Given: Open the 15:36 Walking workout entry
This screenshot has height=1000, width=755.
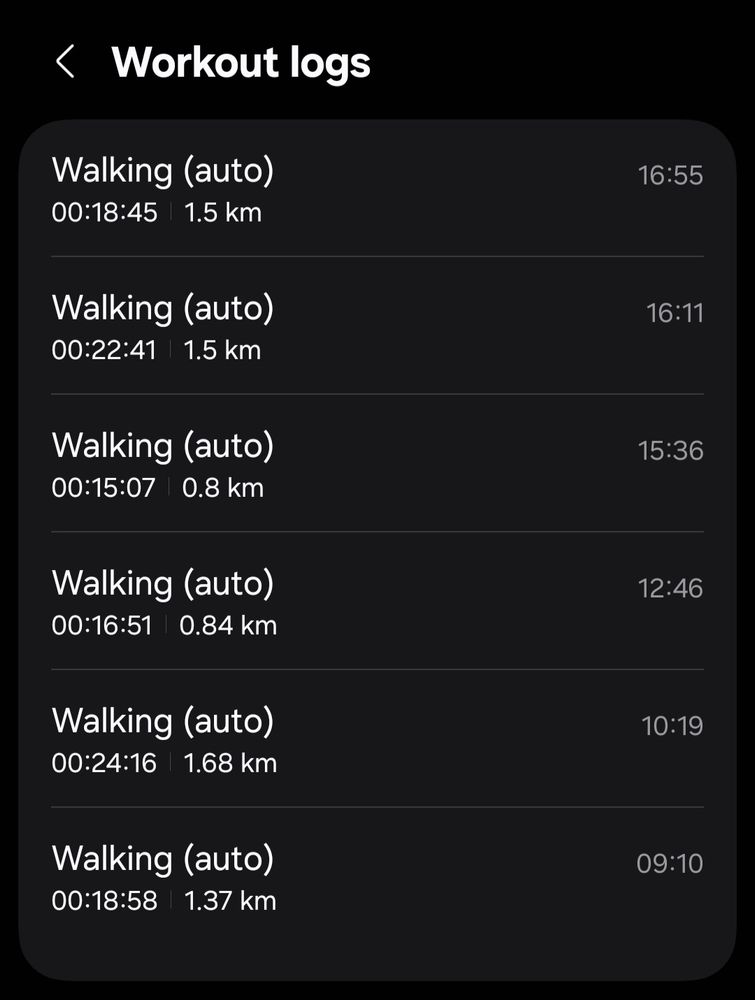Looking at the screenshot, I should pos(377,464).
